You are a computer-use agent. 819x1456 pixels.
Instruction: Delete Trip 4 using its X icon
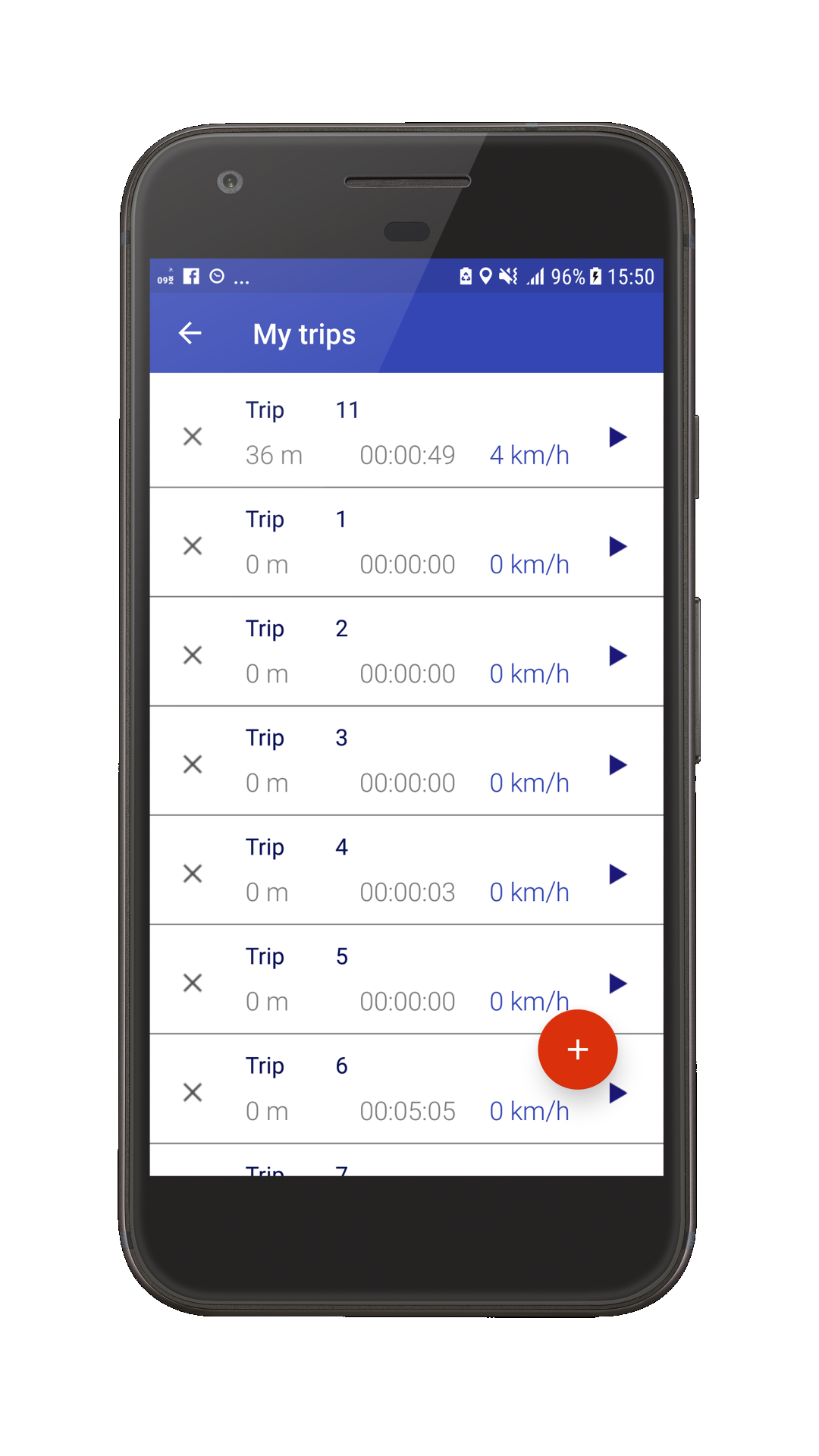192,873
